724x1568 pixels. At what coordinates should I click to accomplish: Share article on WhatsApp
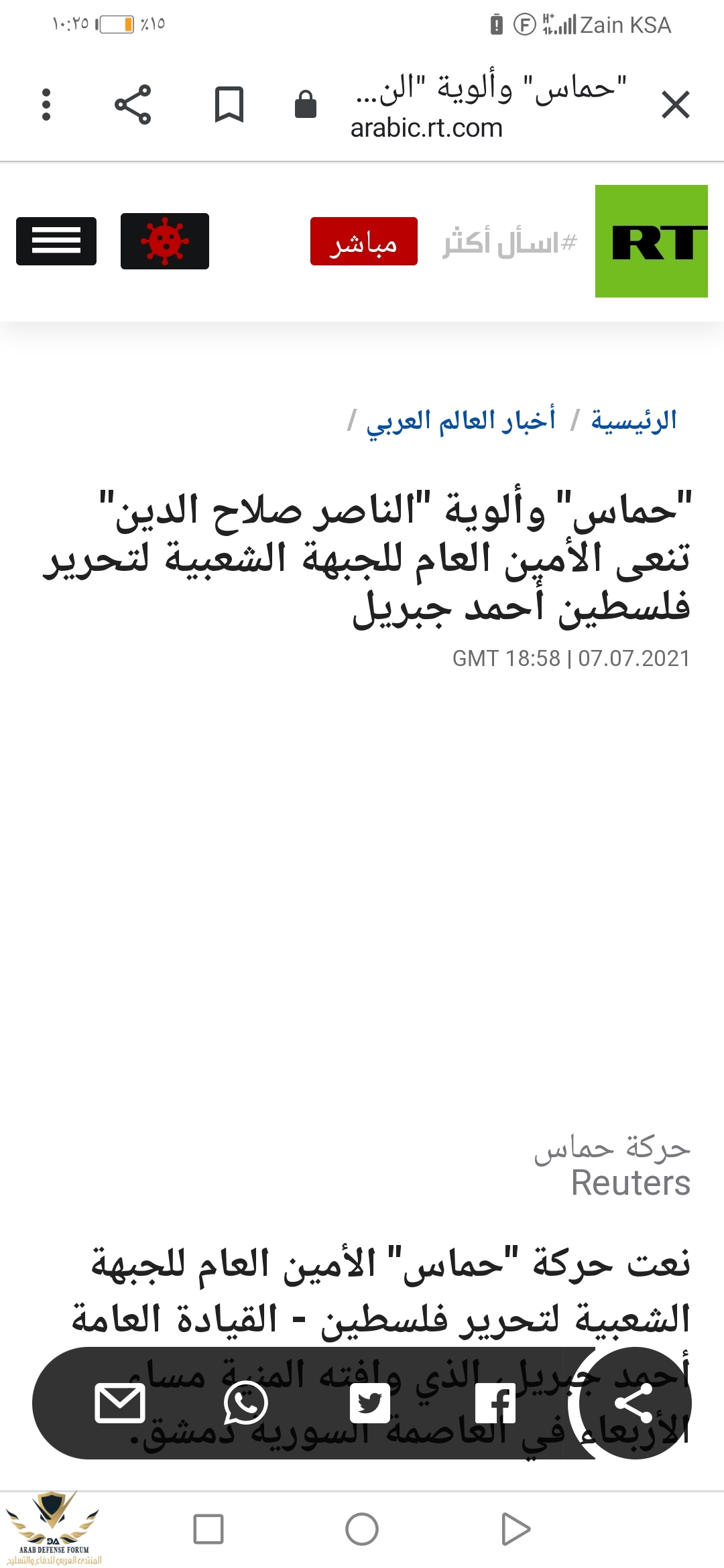tap(245, 1402)
